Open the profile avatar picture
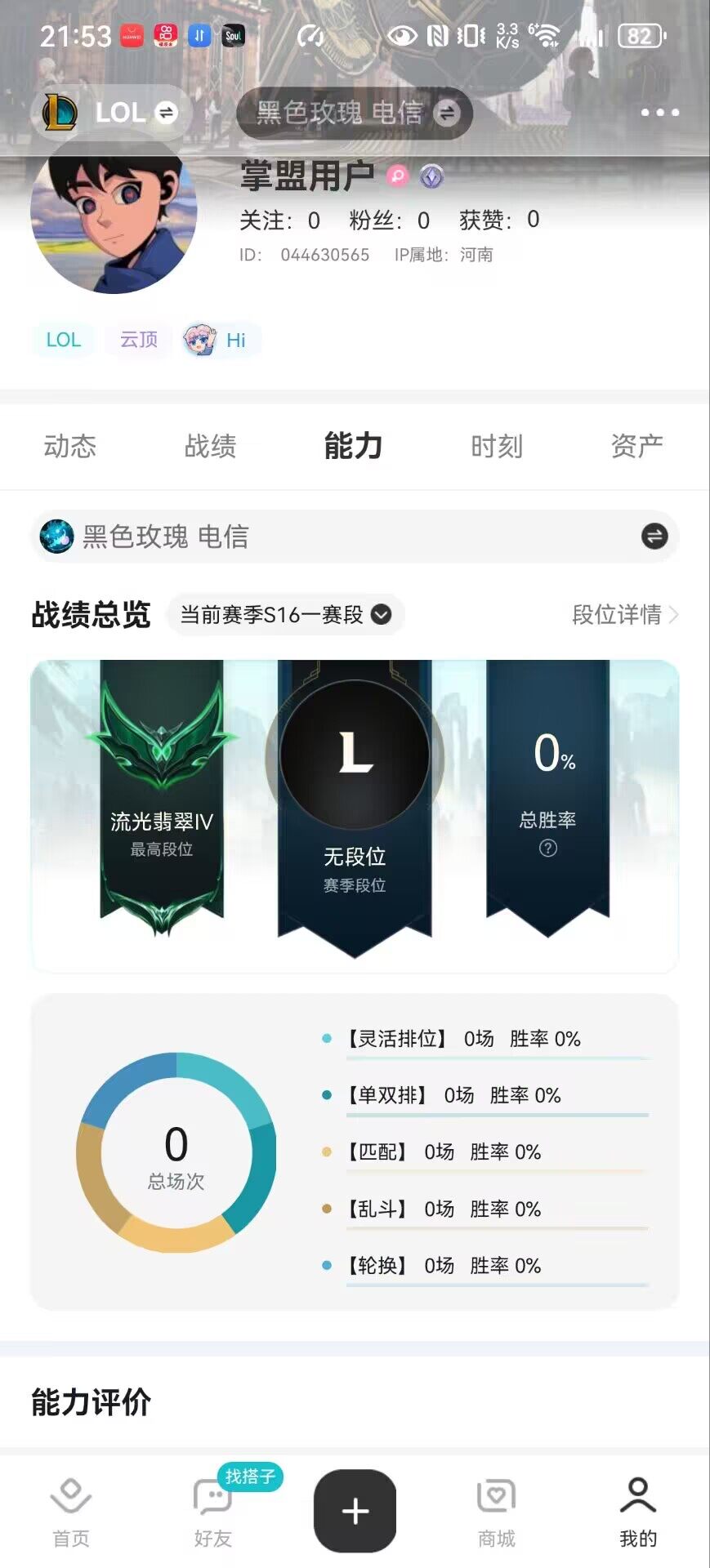The width and height of the screenshot is (710, 1568). (x=114, y=212)
